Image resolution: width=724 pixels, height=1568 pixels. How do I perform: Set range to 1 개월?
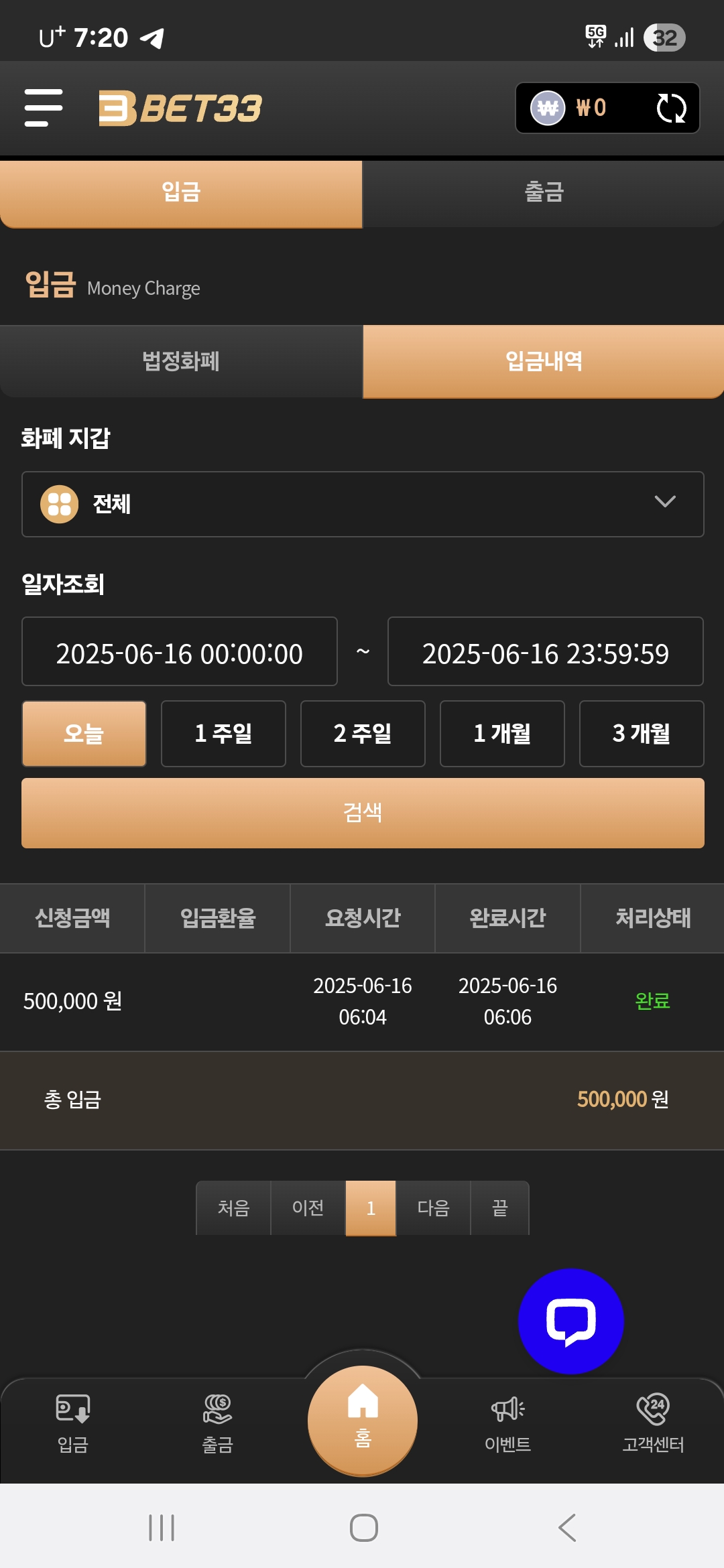point(502,733)
